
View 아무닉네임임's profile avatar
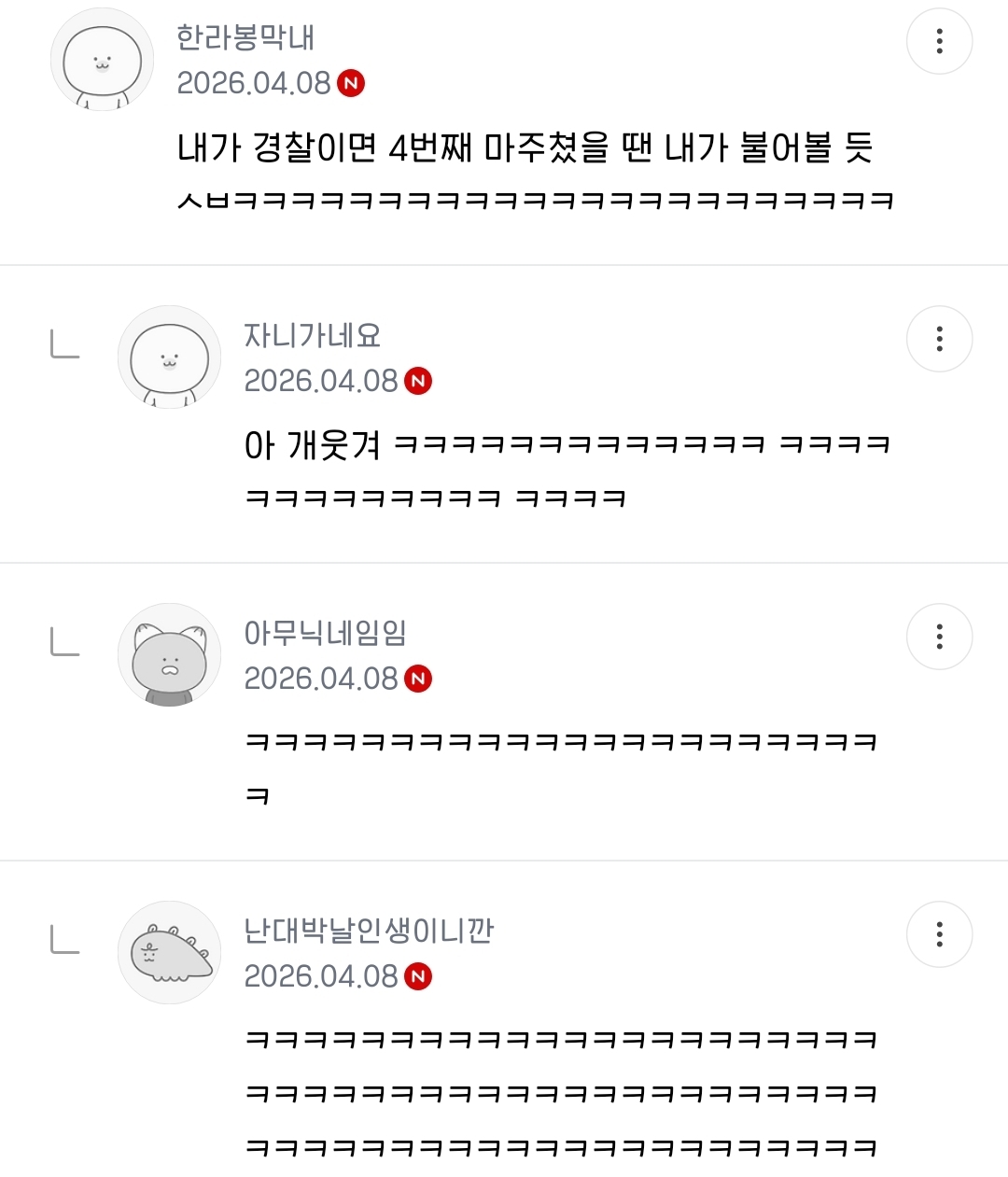click(169, 655)
